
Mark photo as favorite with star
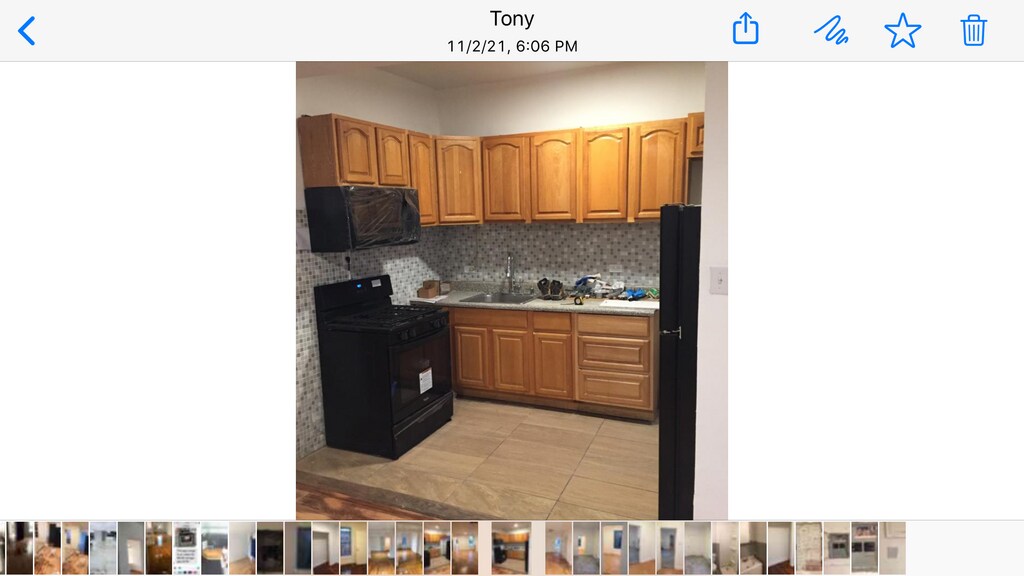(x=902, y=31)
